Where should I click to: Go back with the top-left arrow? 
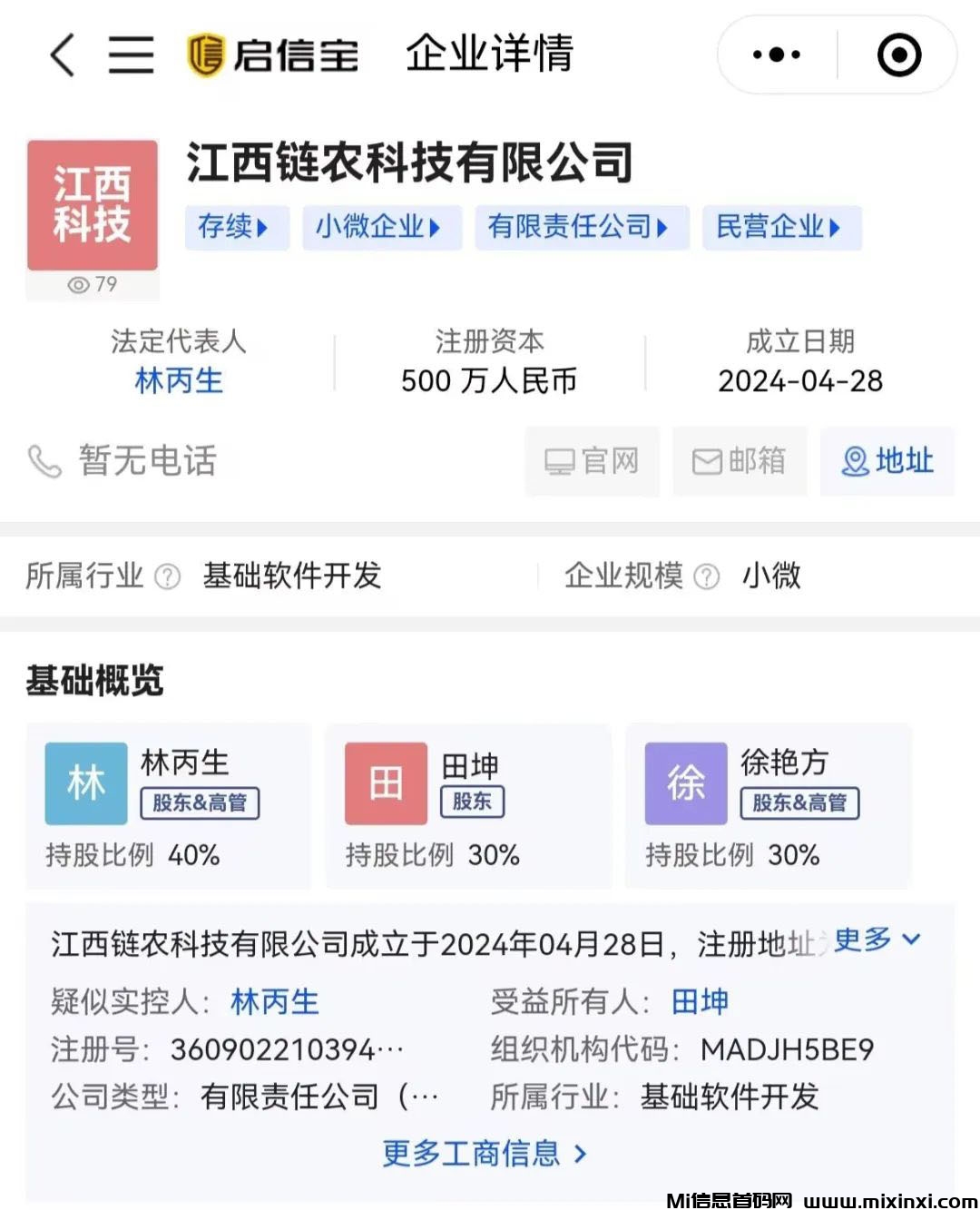[x=62, y=54]
